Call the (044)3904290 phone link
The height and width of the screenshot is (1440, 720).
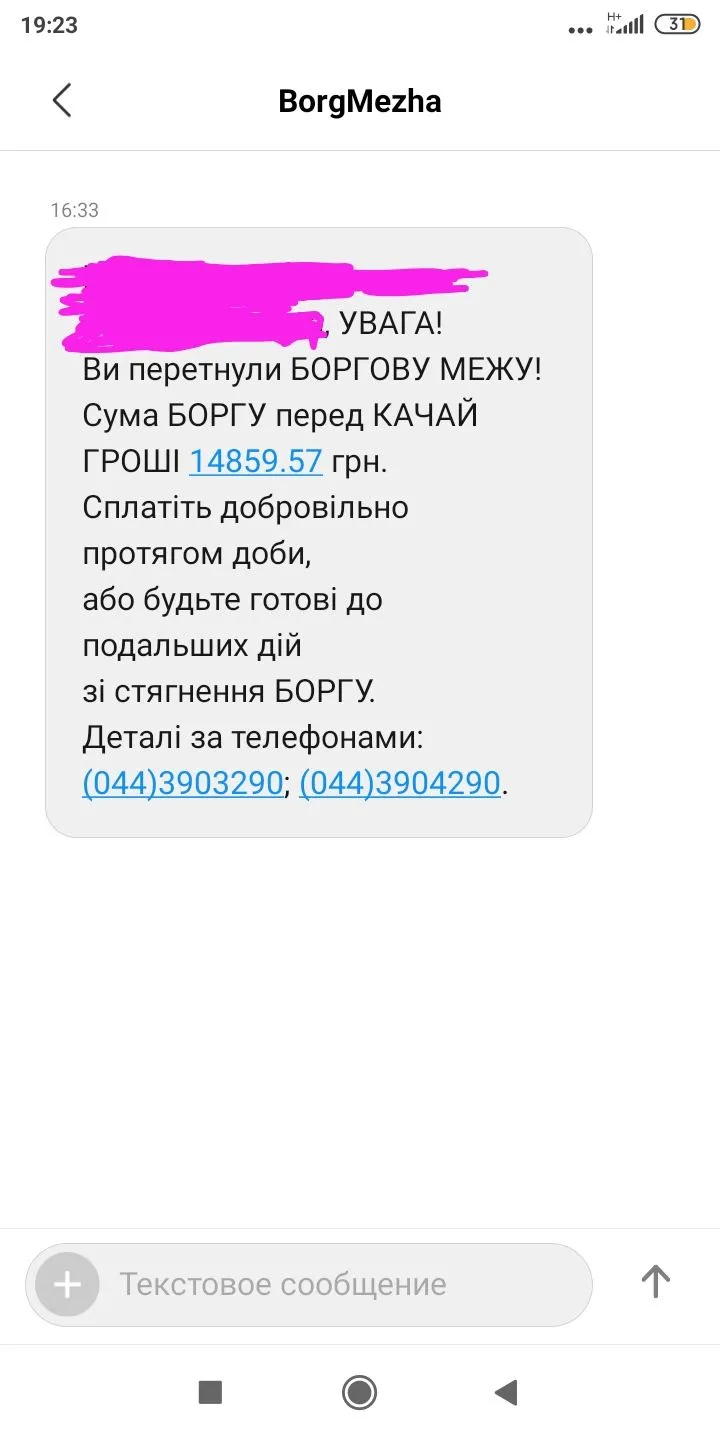point(400,783)
